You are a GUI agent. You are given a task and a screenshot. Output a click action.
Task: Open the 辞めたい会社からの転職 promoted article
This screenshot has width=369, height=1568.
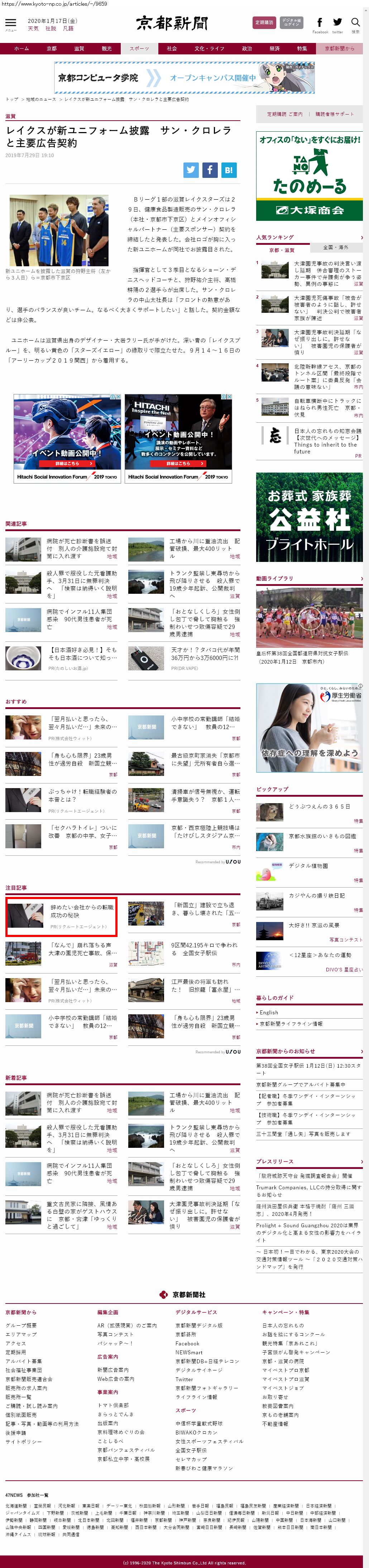pos(82,911)
